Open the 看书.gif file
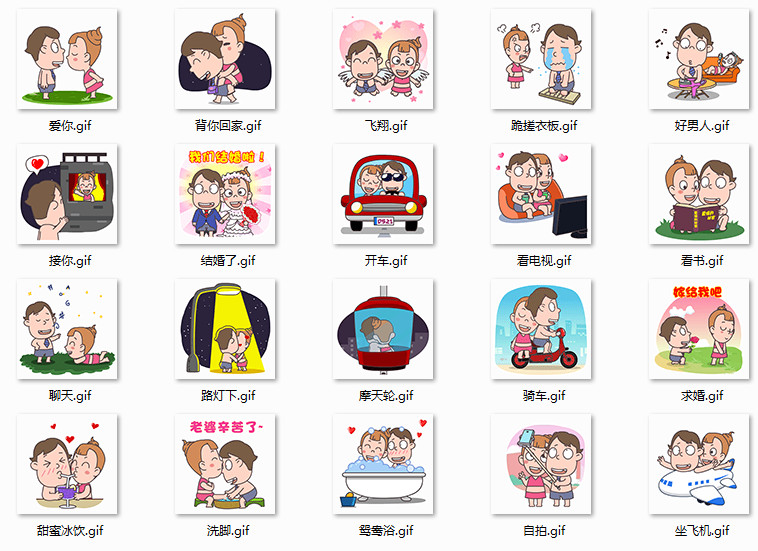This screenshot has width=758, height=551. coord(699,194)
